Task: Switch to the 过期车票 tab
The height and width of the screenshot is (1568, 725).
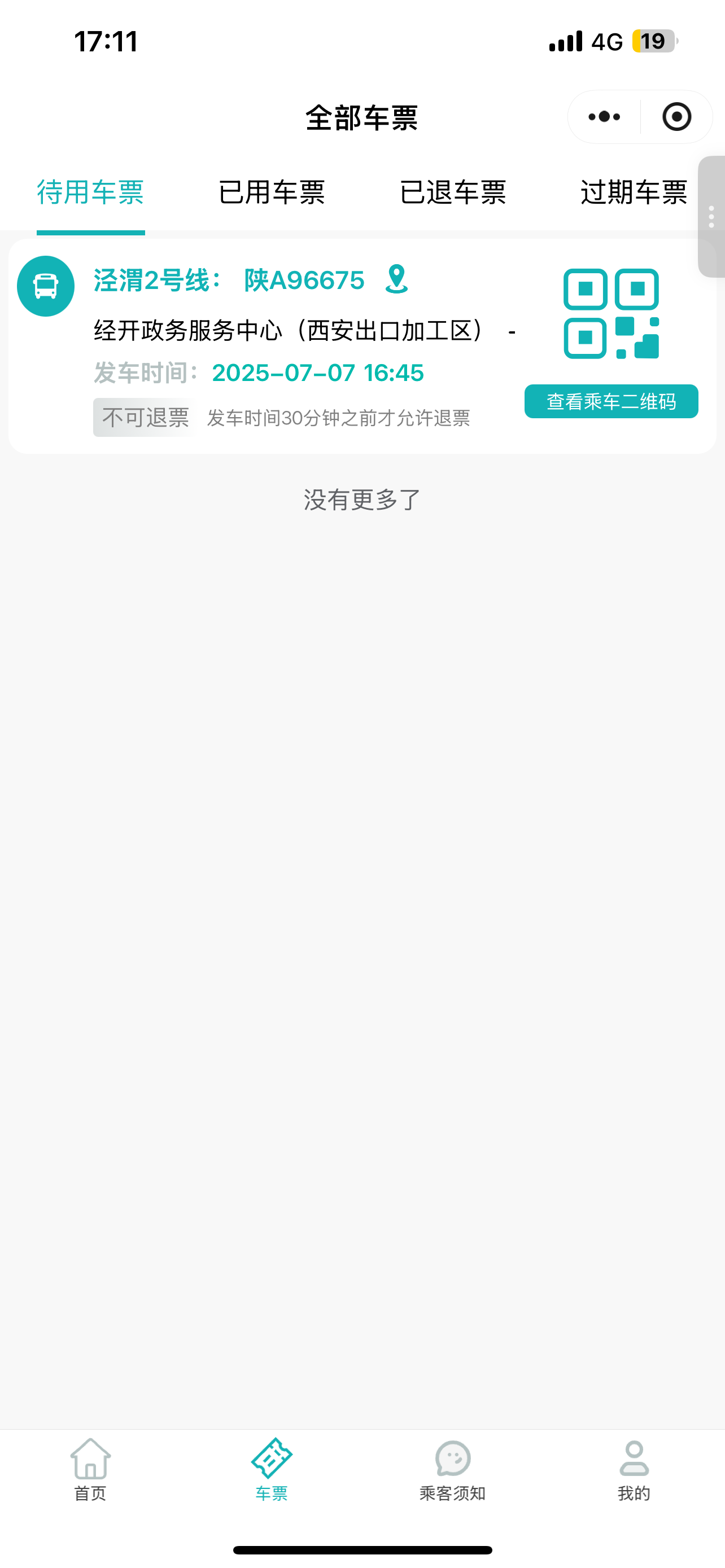Action: pyautogui.click(x=633, y=193)
